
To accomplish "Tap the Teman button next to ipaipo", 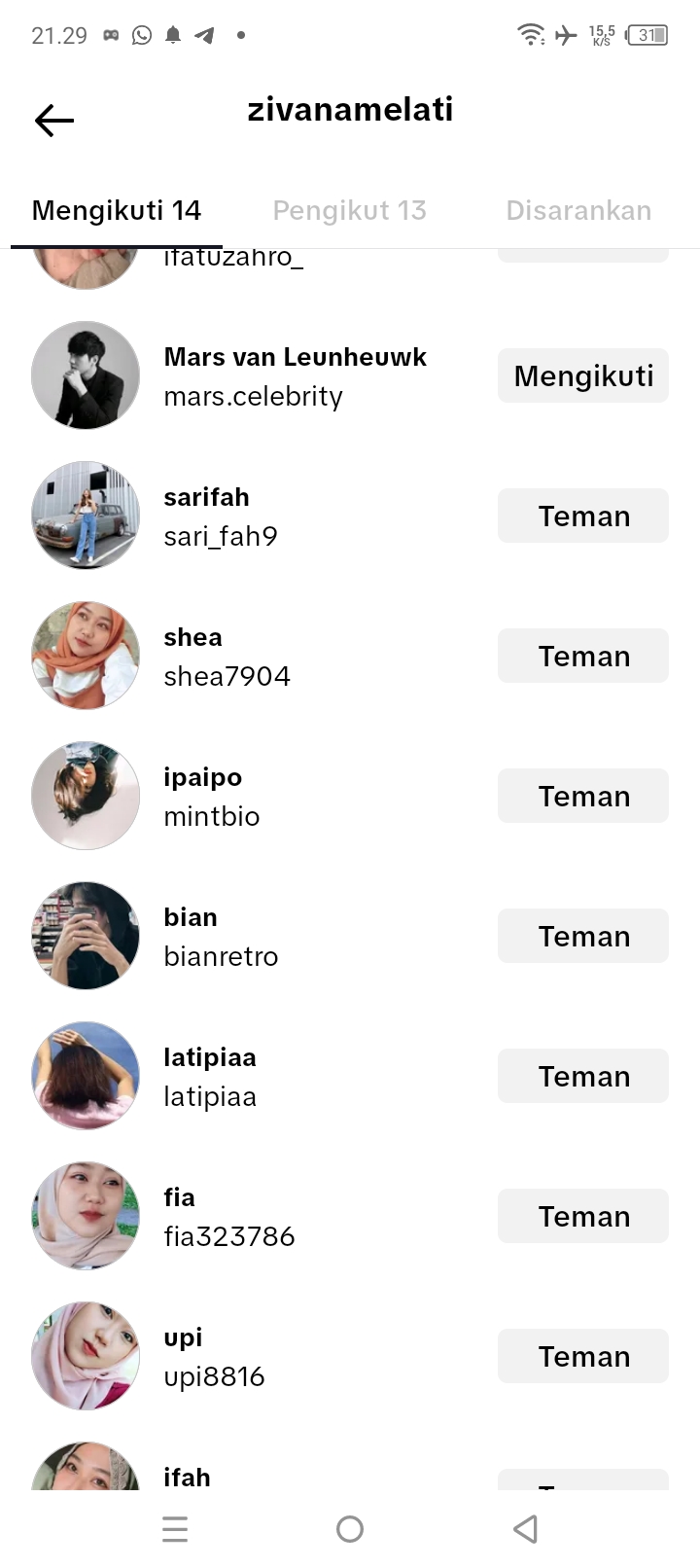I will pyautogui.click(x=583, y=796).
